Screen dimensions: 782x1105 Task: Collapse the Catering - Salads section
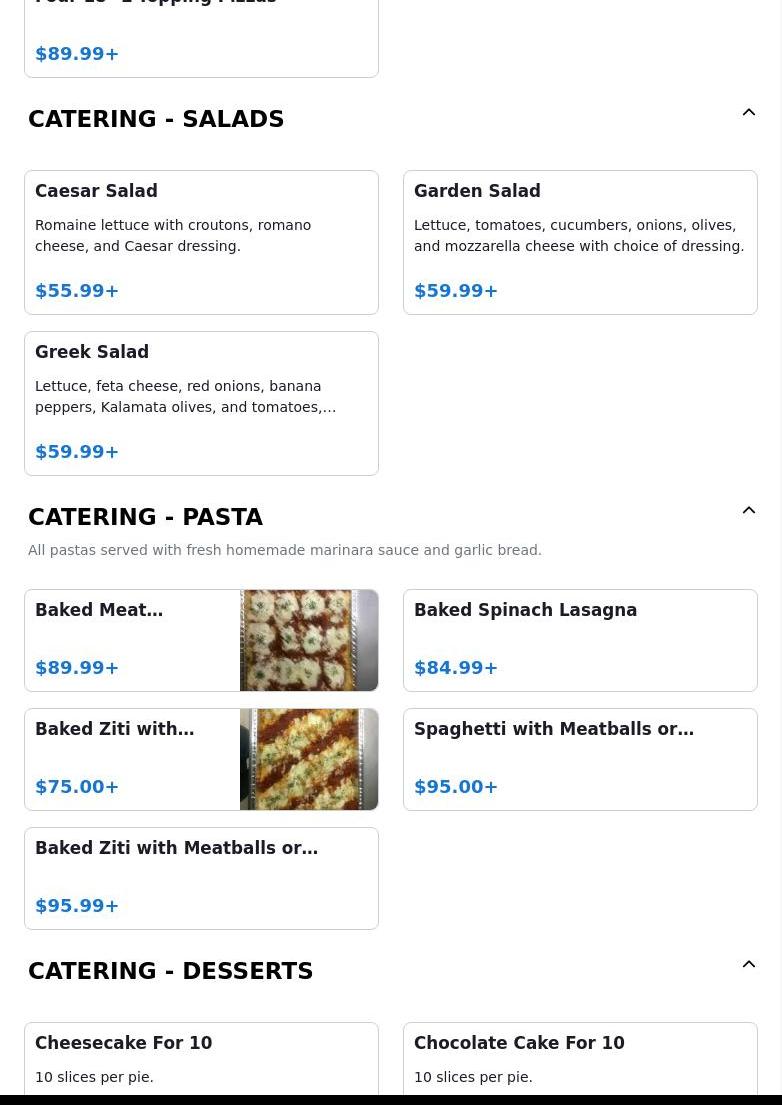tap(748, 113)
